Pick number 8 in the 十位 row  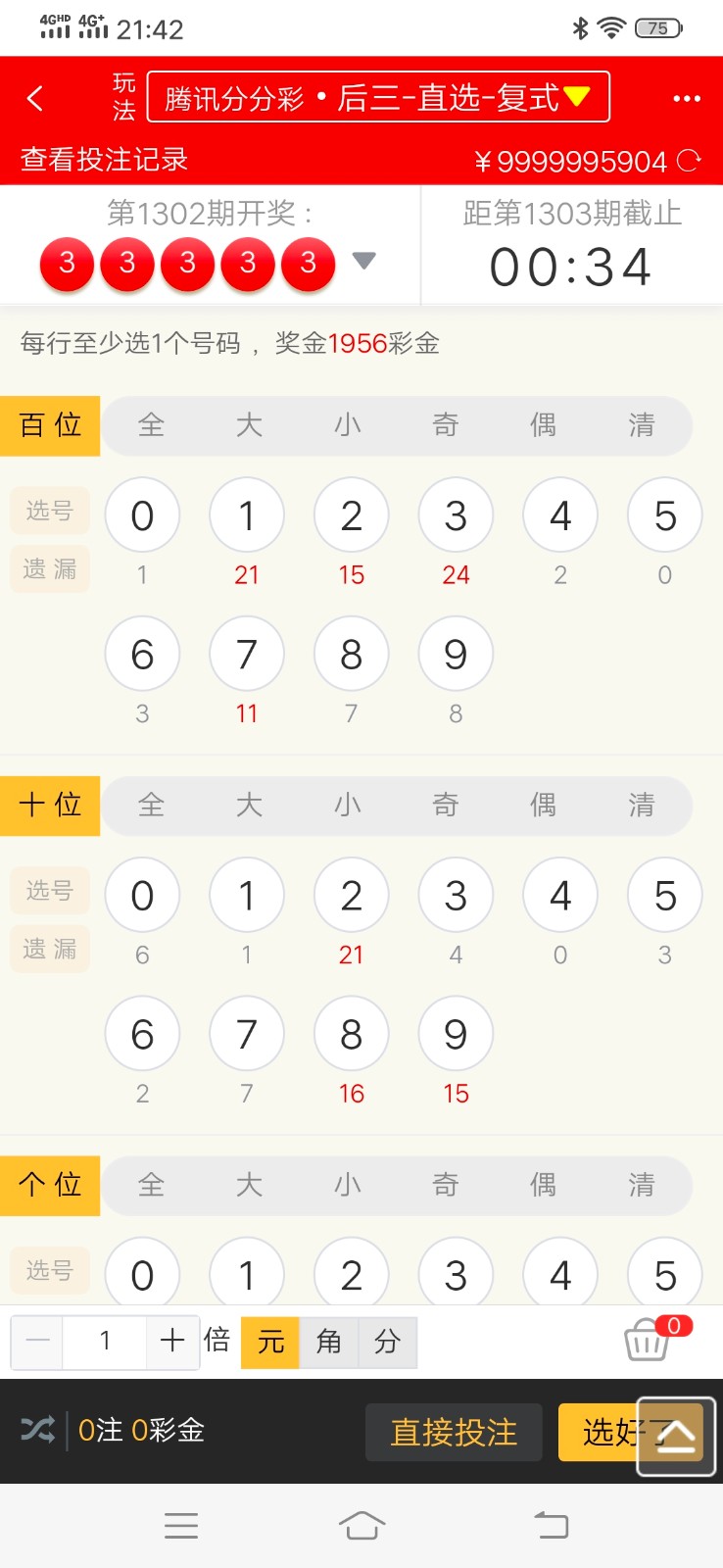(352, 1034)
